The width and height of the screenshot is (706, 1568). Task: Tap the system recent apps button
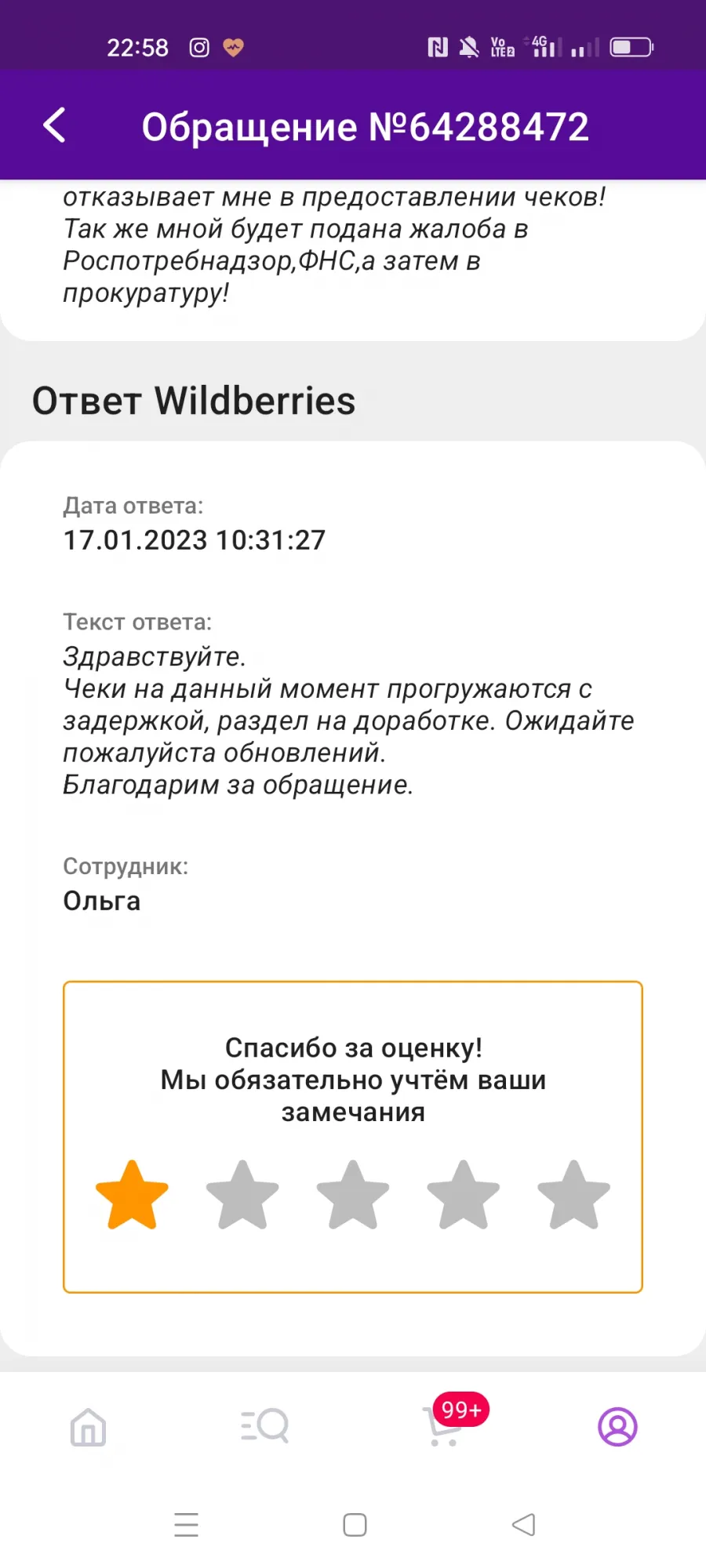[186, 1525]
